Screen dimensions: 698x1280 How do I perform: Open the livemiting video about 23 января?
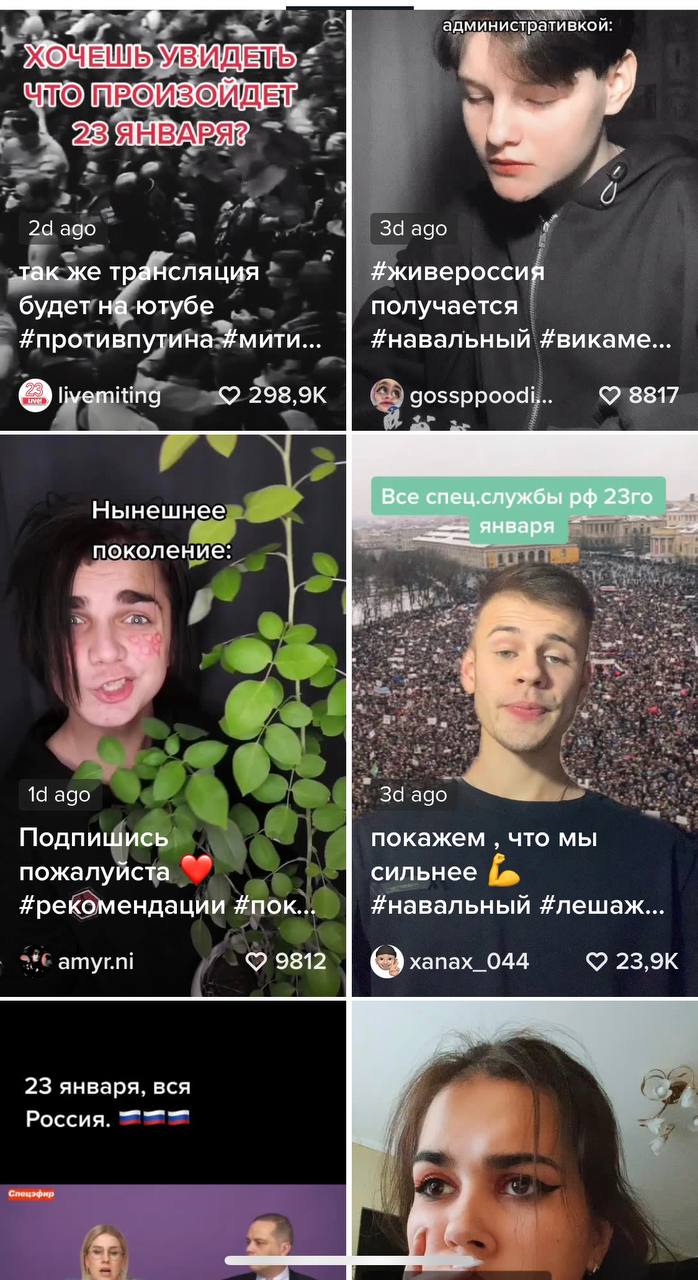pyautogui.click(x=173, y=150)
